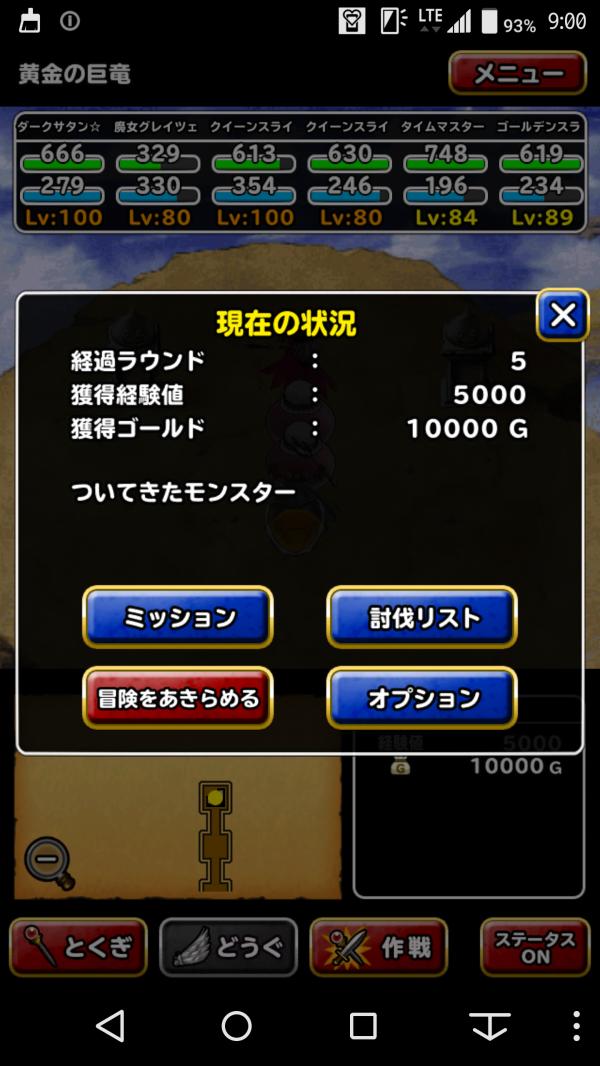
Task: Go to the system home screen
Action: (x=237, y=1025)
